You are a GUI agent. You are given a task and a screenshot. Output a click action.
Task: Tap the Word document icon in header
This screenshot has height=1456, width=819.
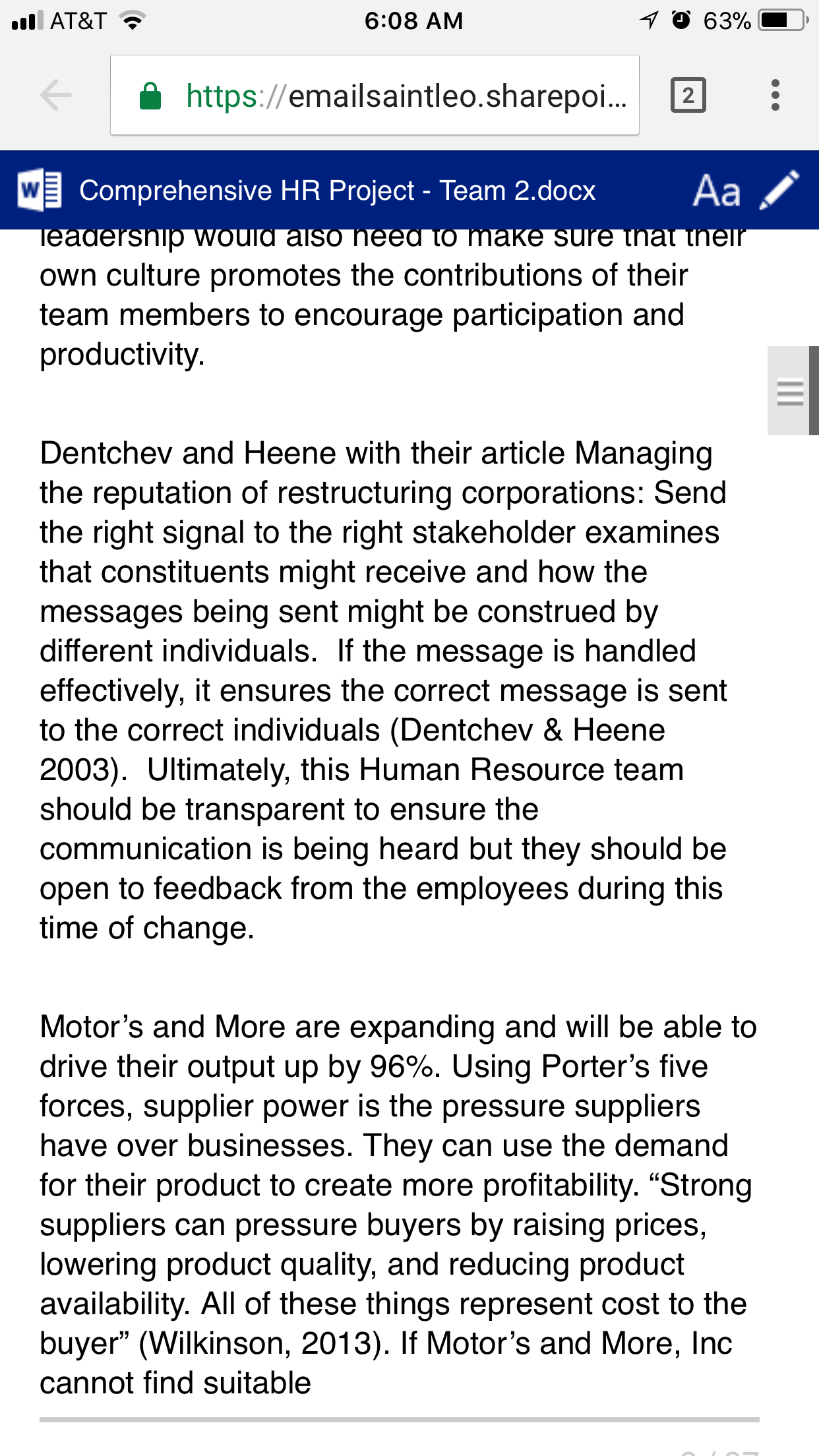40,190
